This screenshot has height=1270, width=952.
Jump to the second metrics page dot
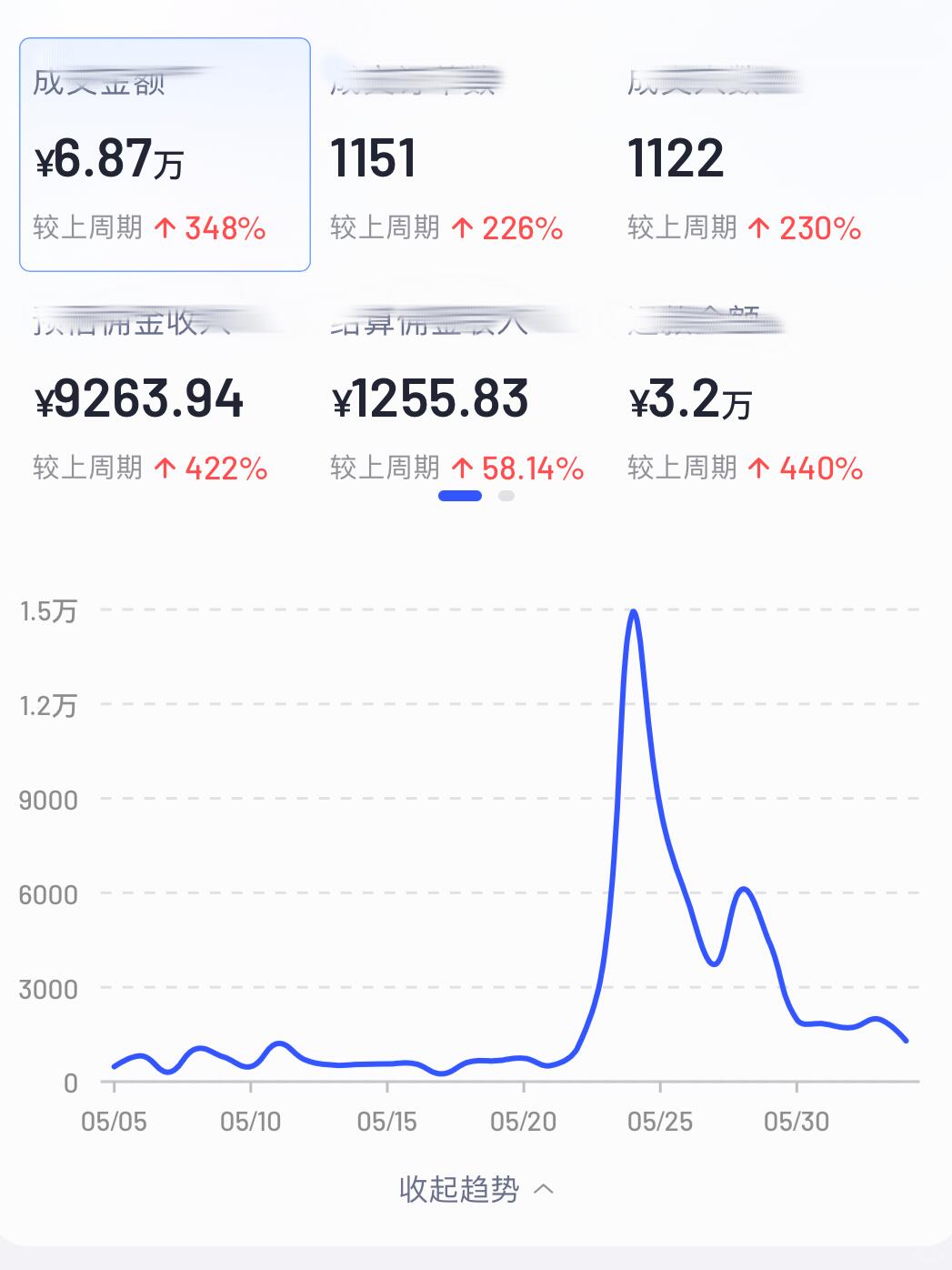click(x=506, y=496)
